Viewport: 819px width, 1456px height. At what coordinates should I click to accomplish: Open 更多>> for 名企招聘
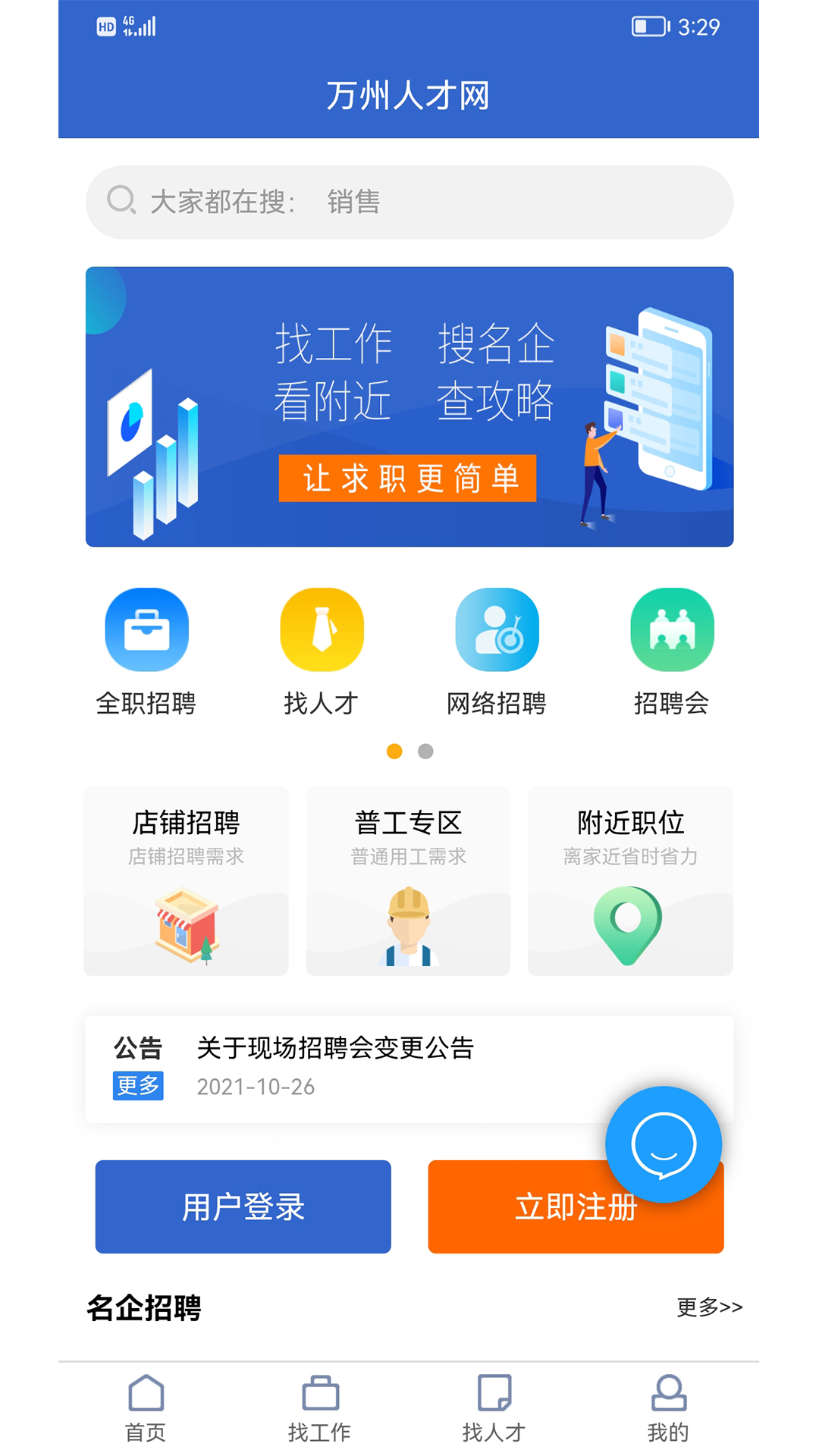709,1307
